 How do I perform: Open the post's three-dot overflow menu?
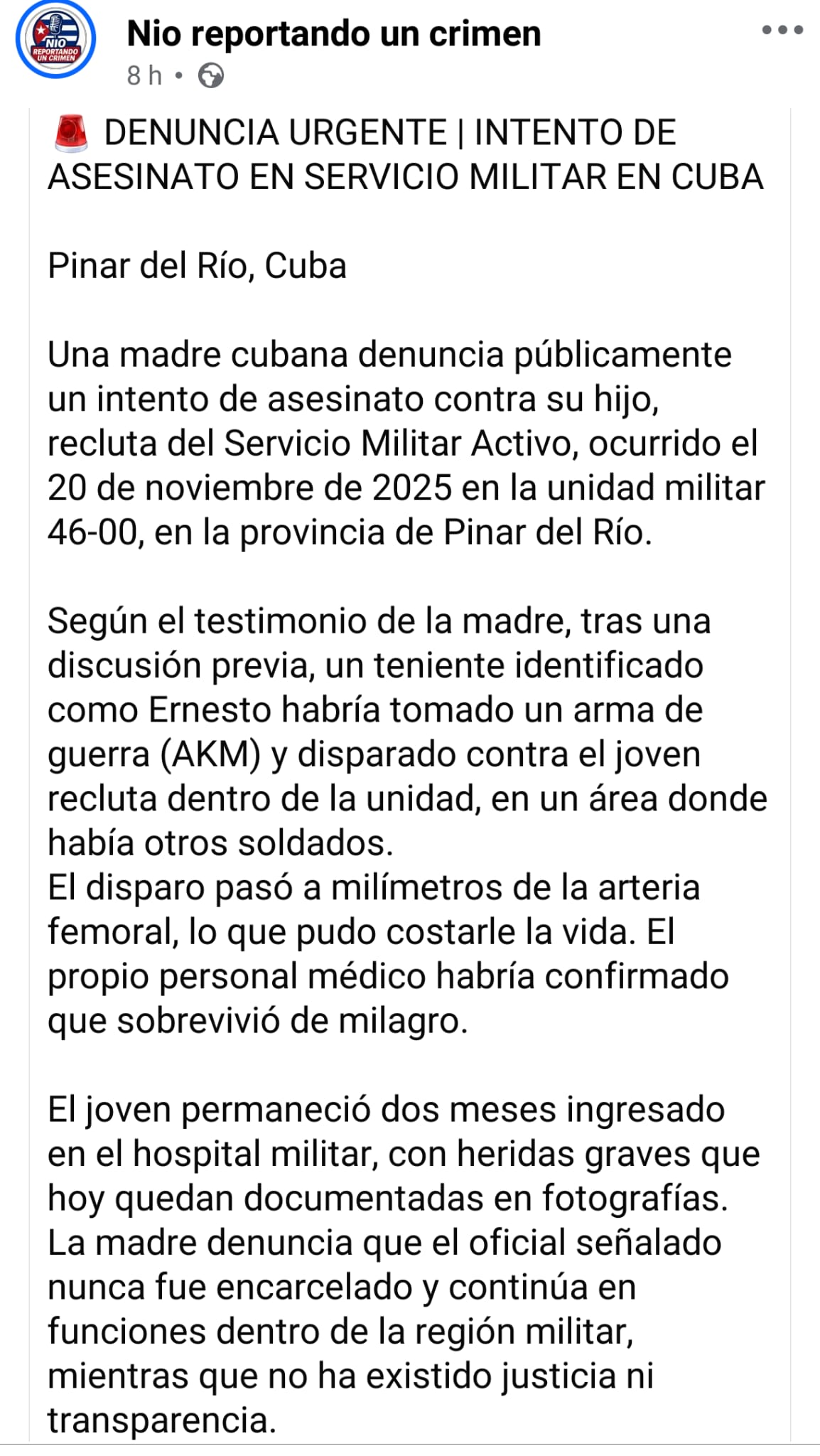click(x=782, y=31)
